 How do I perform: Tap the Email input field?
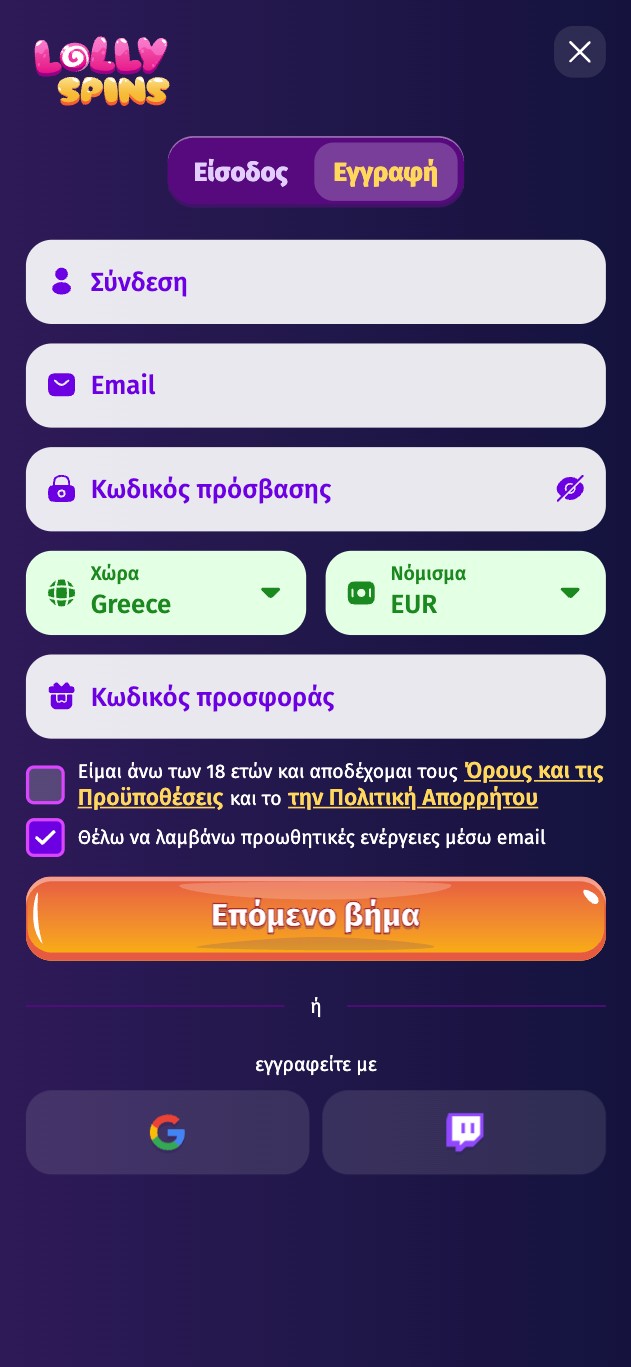pos(315,386)
